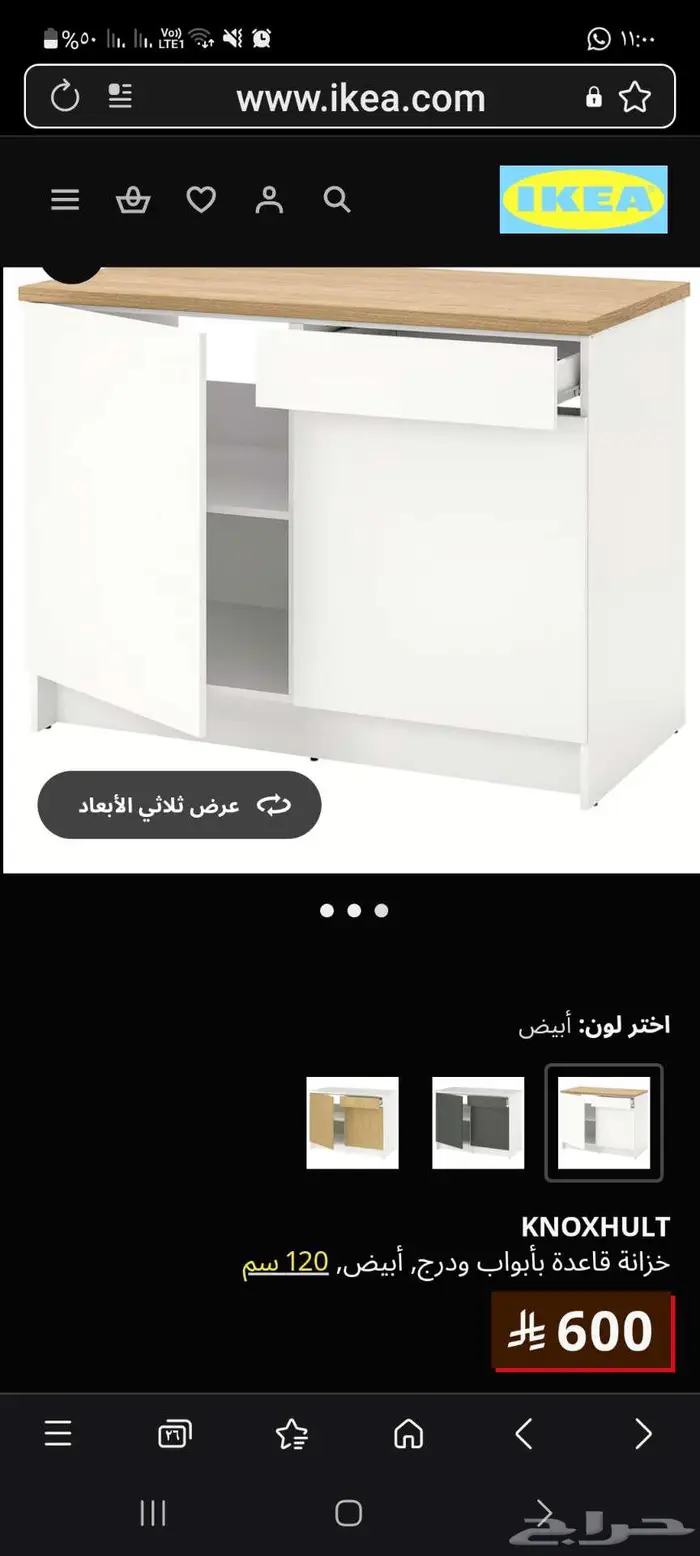Open the account profile icon
700x1556 pixels.
[x=269, y=200]
